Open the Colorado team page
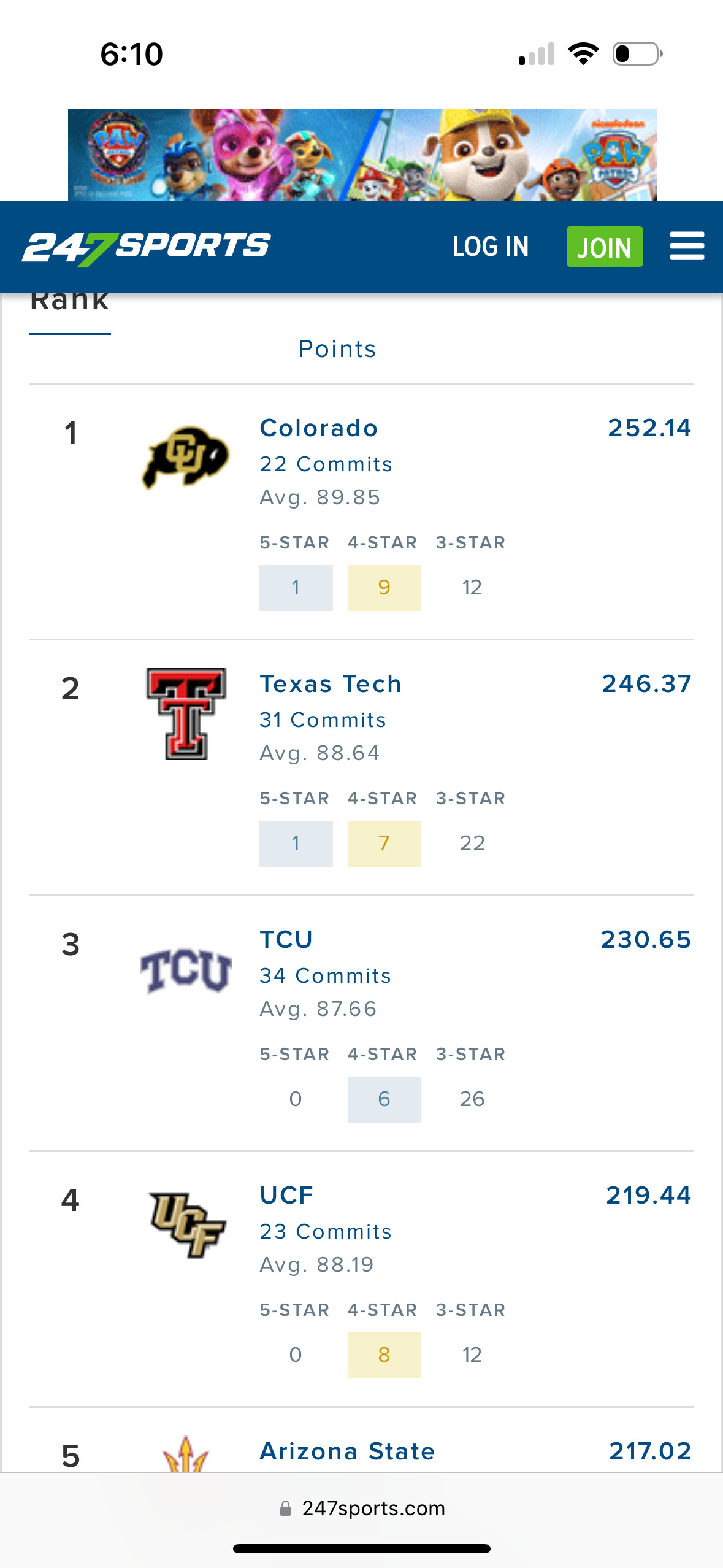The image size is (723, 1568). coord(319,428)
